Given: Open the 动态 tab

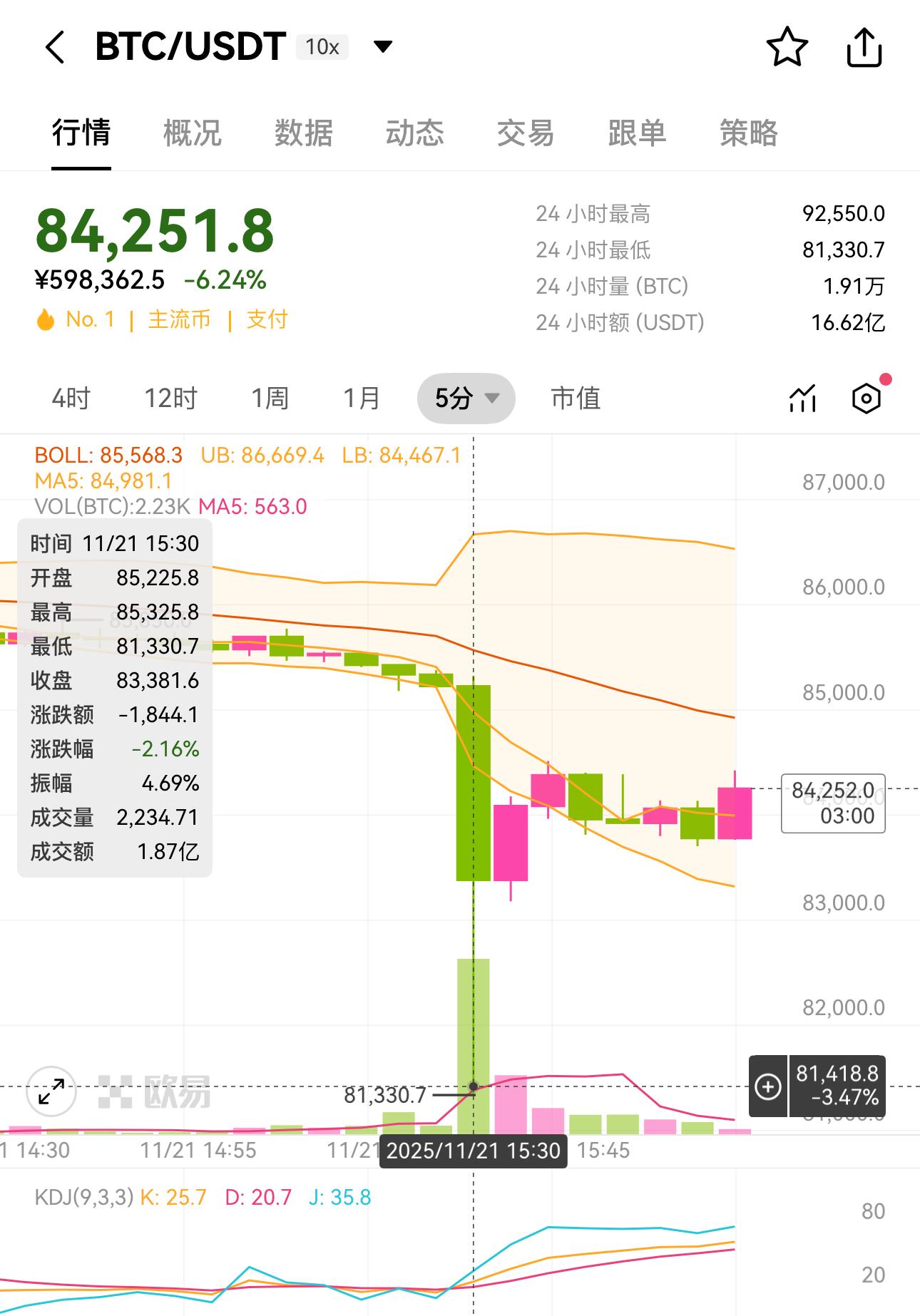Looking at the screenshot, I should point(415,133).
